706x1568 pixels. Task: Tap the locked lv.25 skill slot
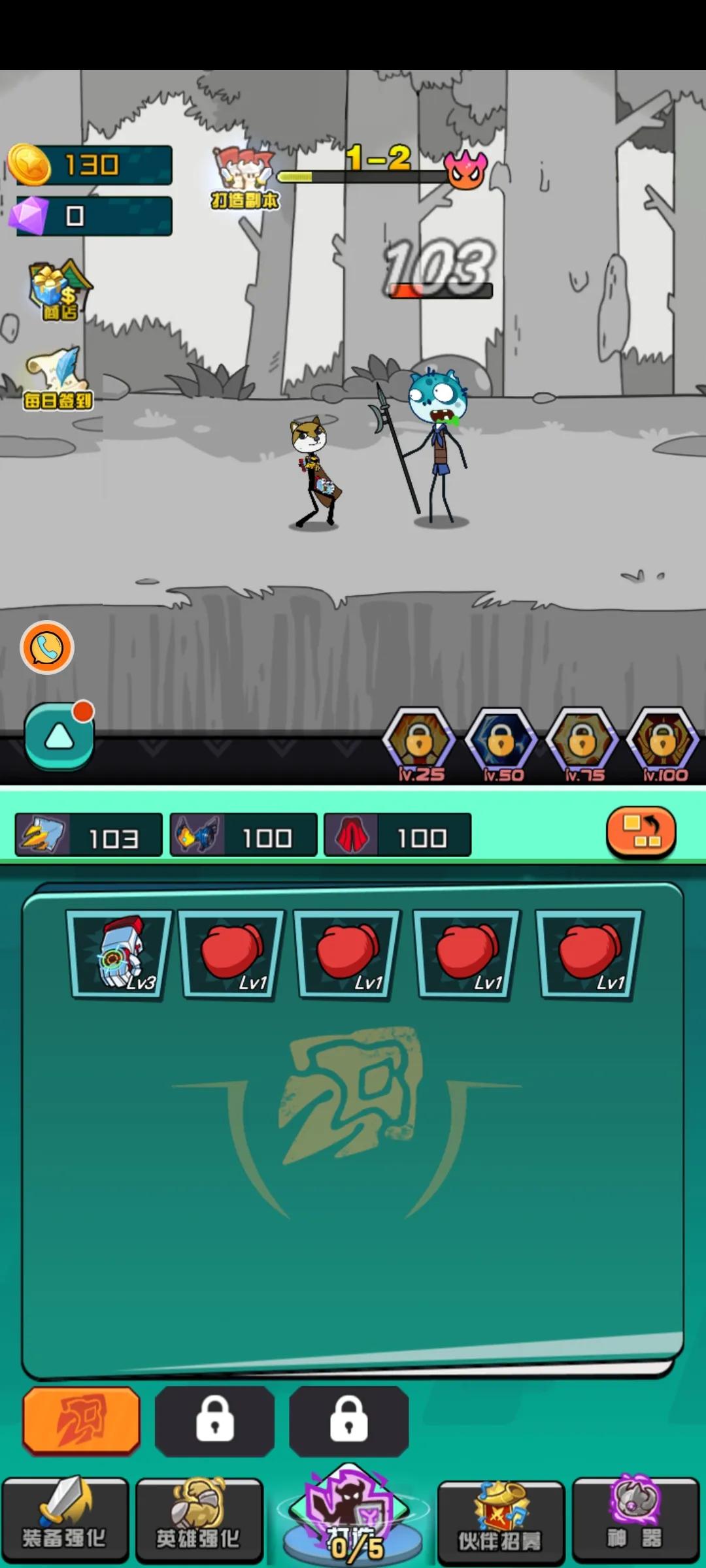[x=419, y=744]
